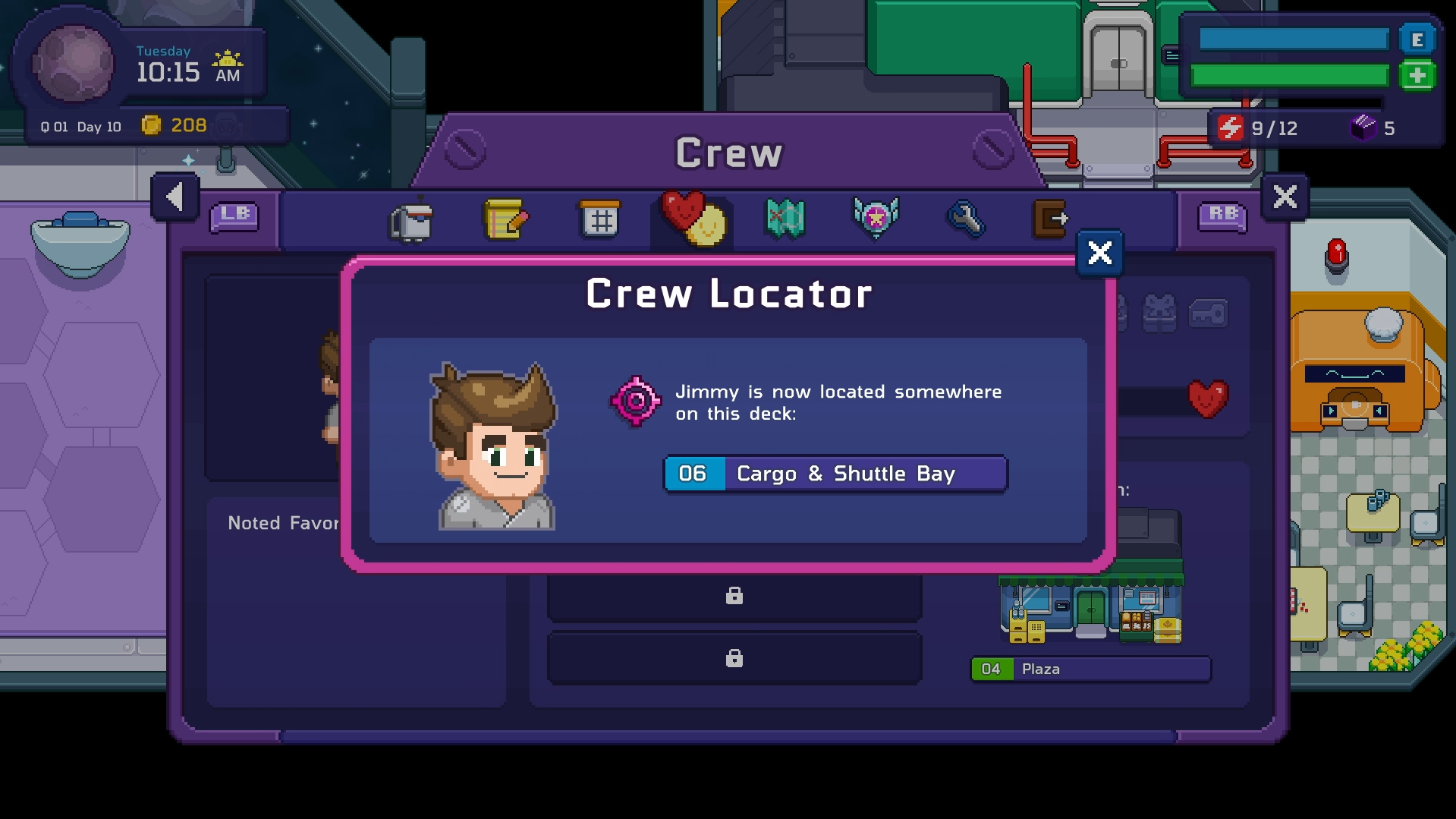The width and height of the screenshot is (1456, 819).
Task: Open the wrench settings tab
Action: coord(965,220)
